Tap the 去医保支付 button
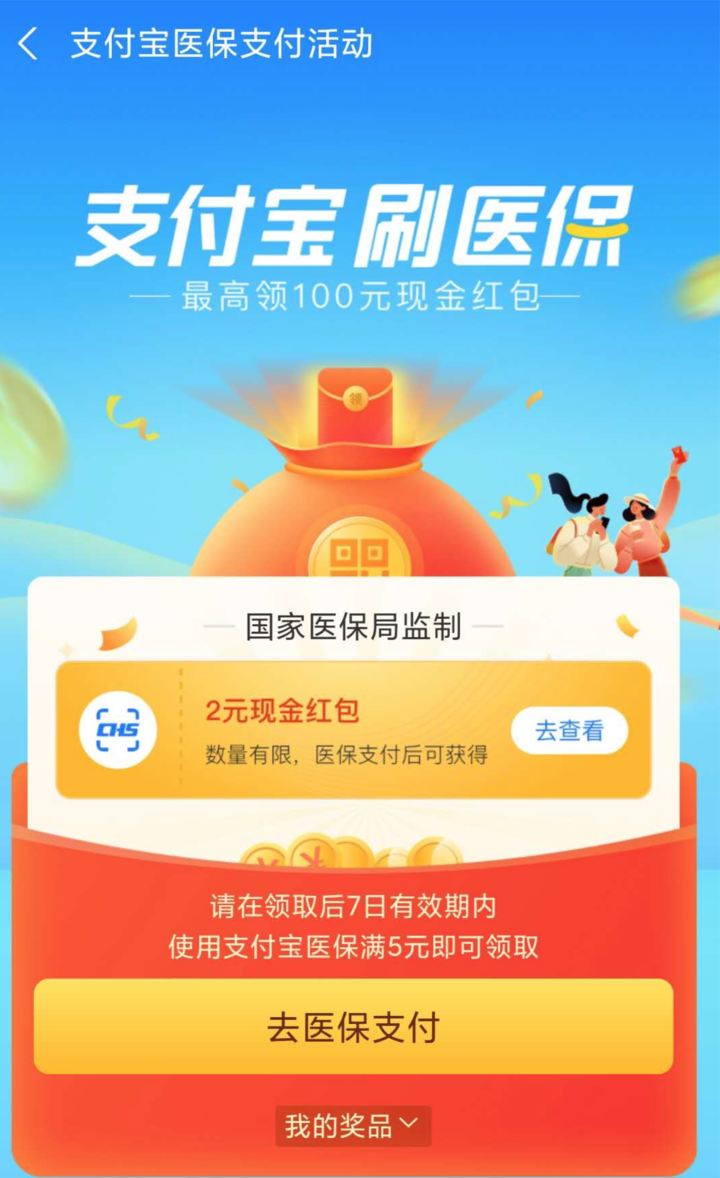 (x=353, y=1027)
